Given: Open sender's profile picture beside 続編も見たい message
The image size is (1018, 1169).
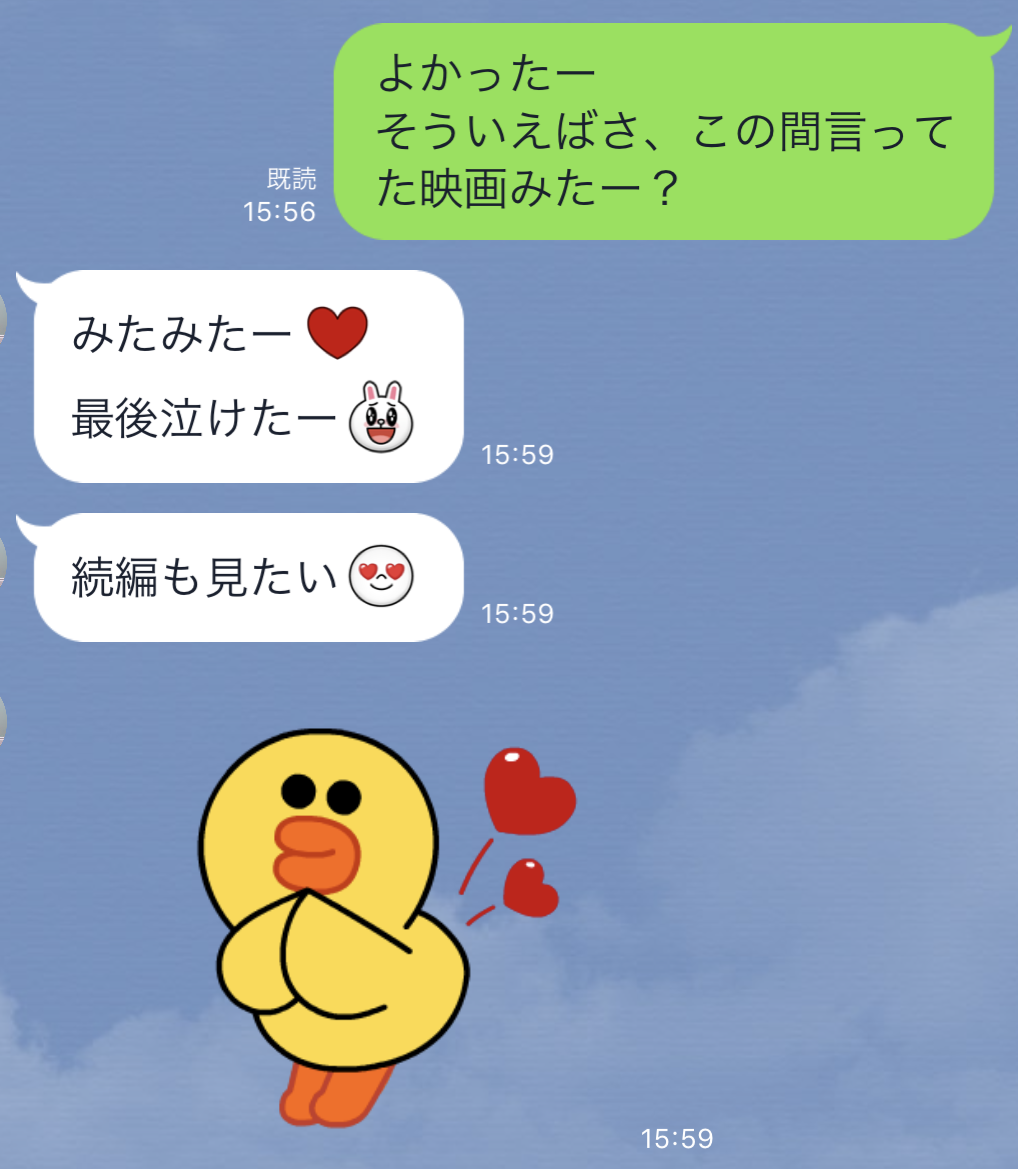Looking at the screenshot, I should click(3, 558).
